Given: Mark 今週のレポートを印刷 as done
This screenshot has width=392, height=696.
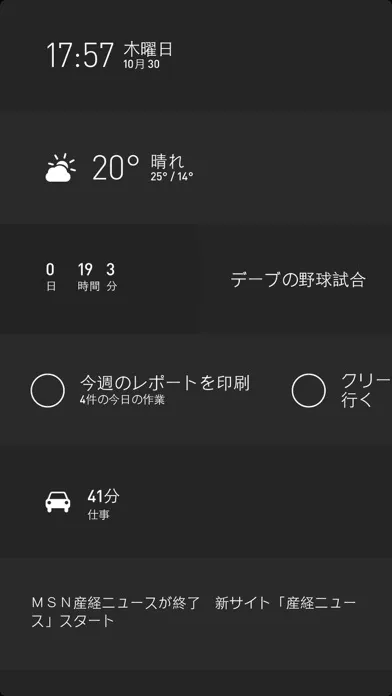Looking at the screenshot, I should (48, 391).
